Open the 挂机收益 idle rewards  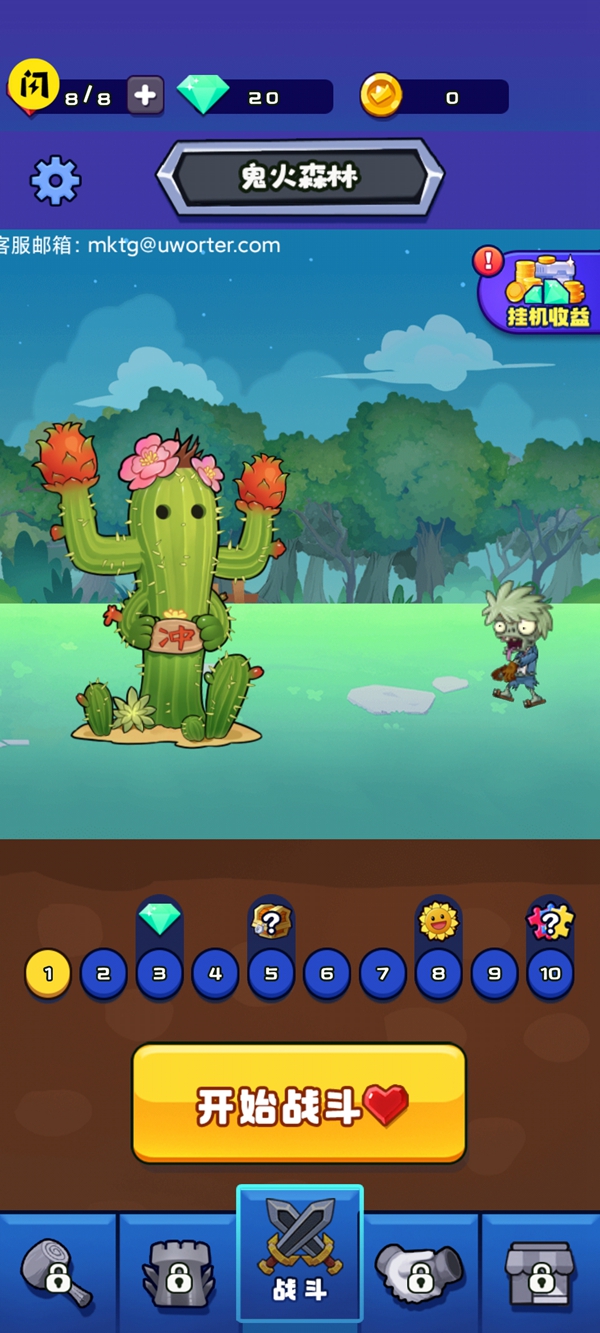point(542,289)
